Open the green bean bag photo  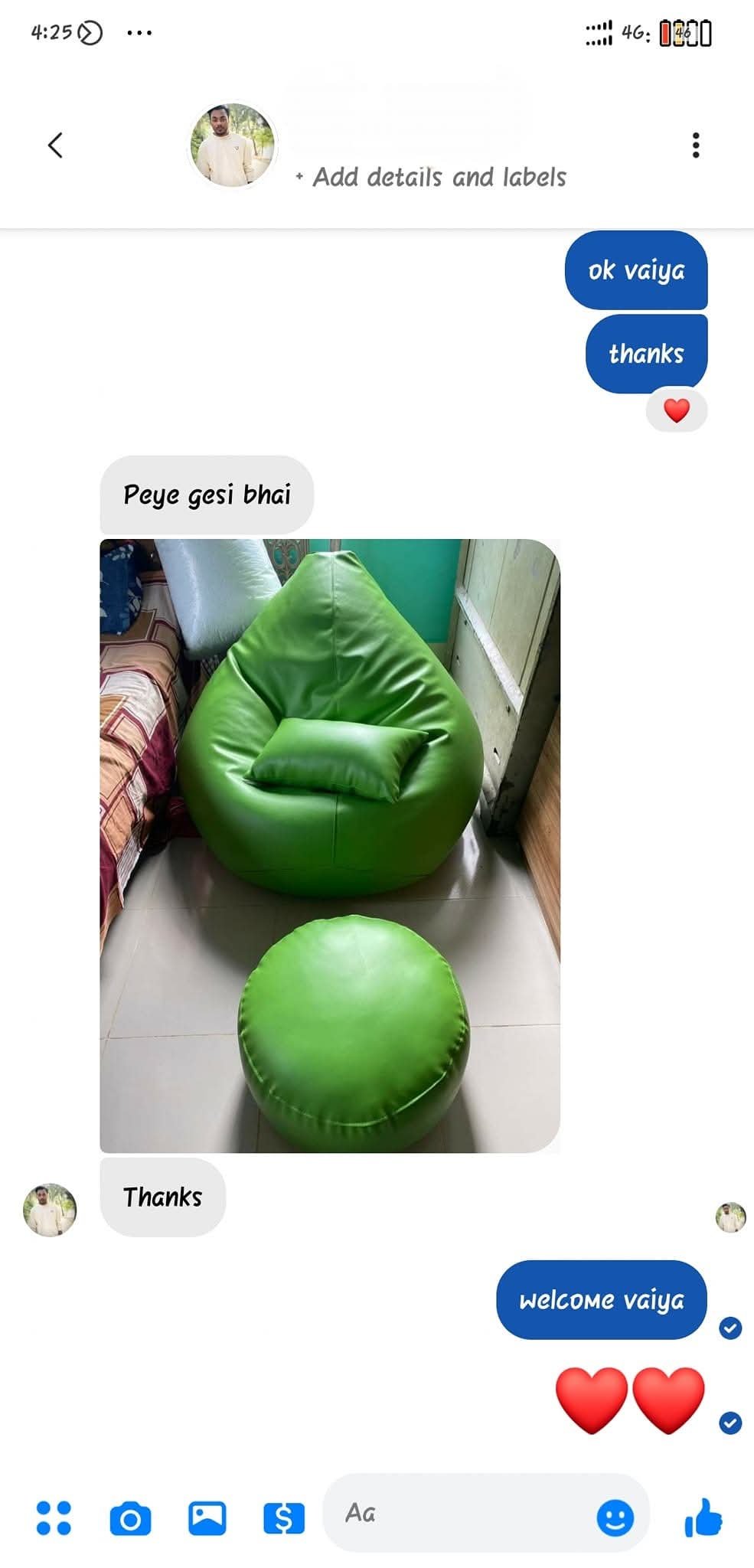pos(330,845)
